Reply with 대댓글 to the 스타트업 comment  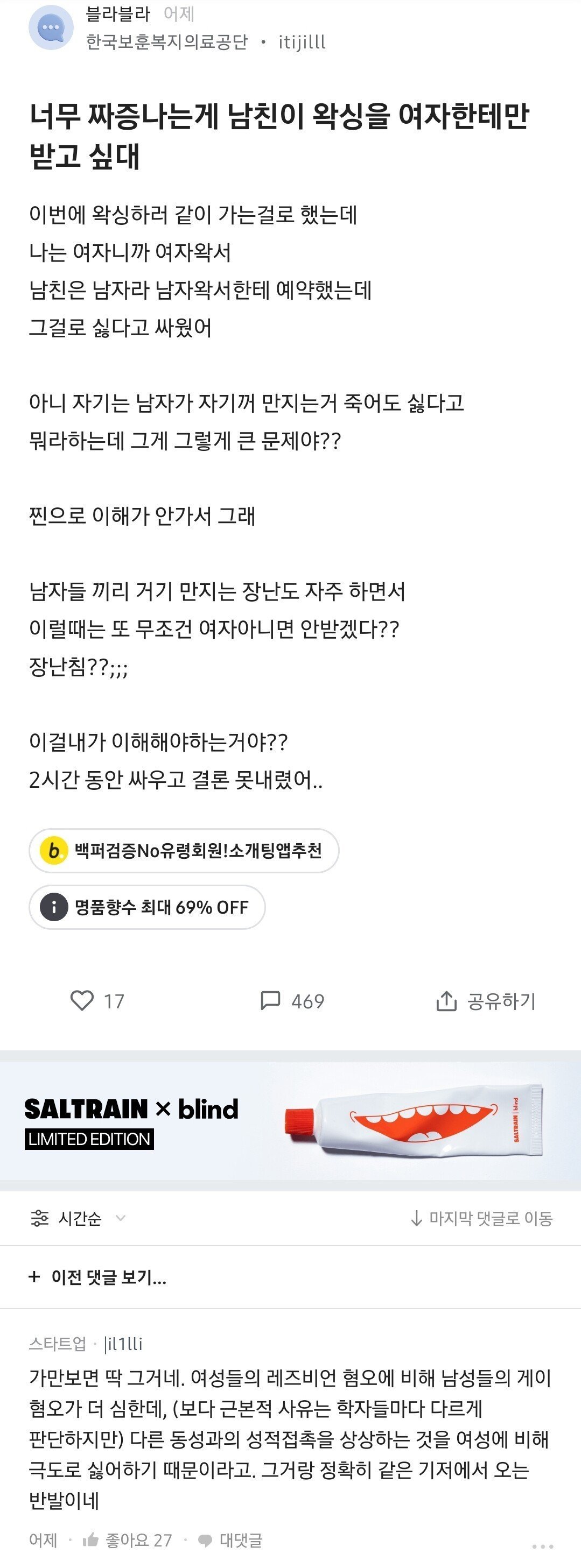(x=230, y=1540)
